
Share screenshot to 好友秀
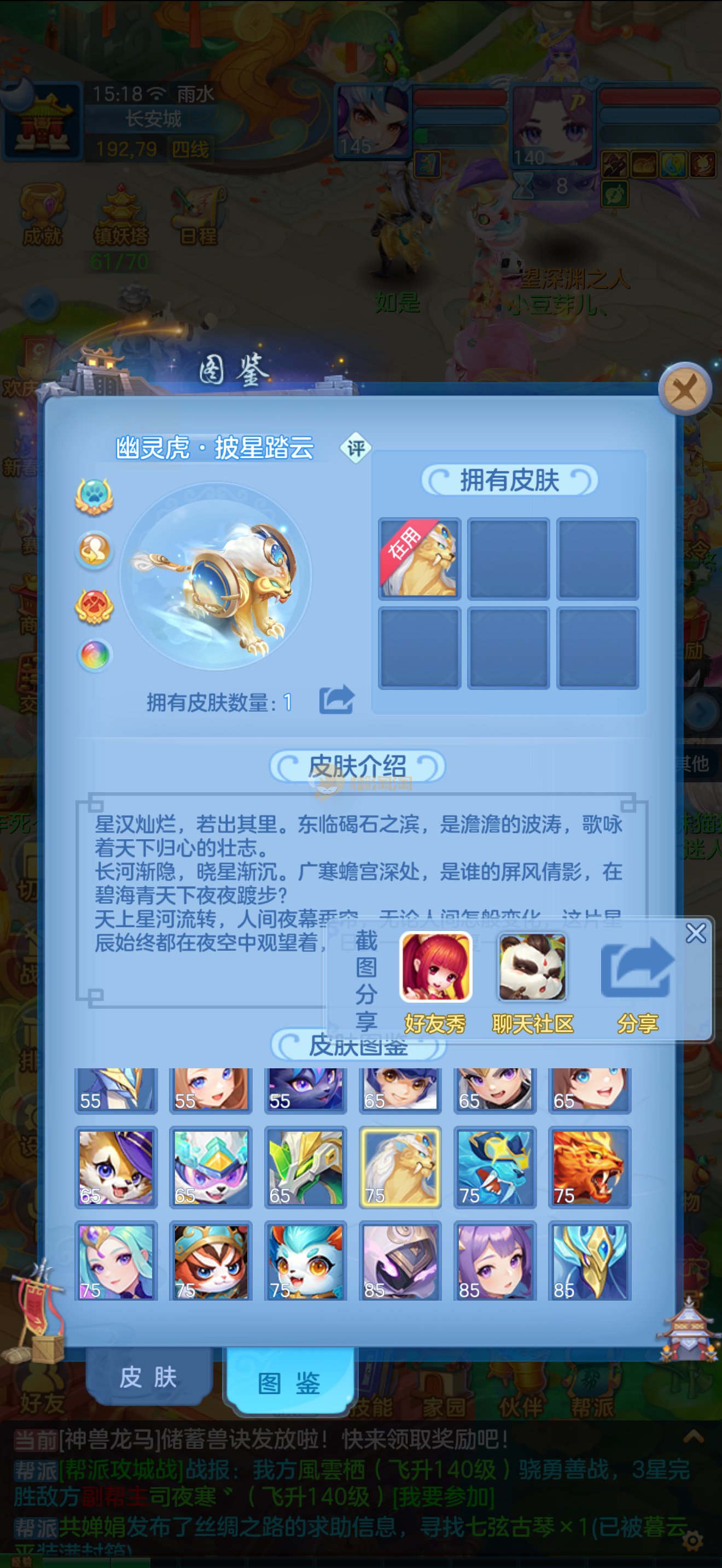[435, 967]
